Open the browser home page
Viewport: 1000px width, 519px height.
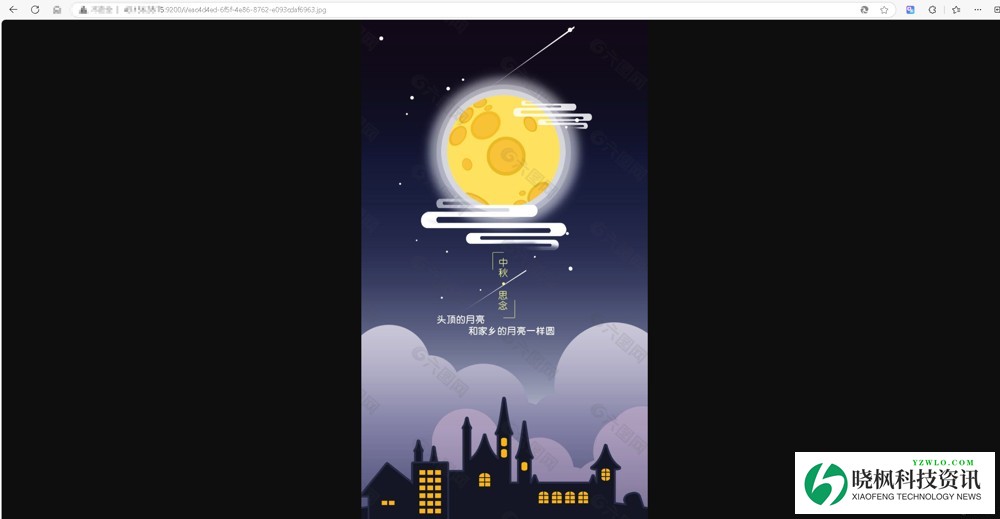[x=57, y=9]
